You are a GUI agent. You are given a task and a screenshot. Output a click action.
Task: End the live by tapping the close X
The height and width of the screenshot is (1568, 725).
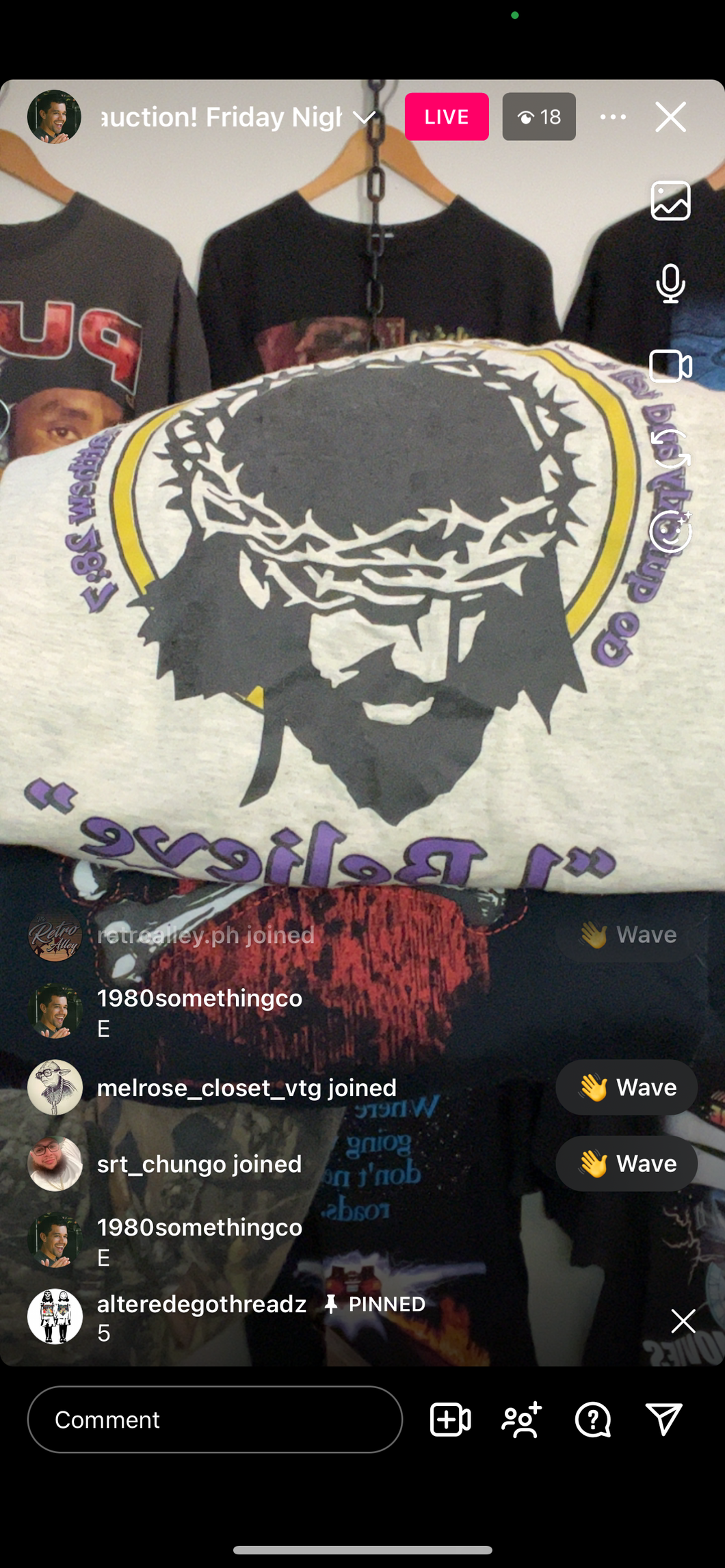670,117
